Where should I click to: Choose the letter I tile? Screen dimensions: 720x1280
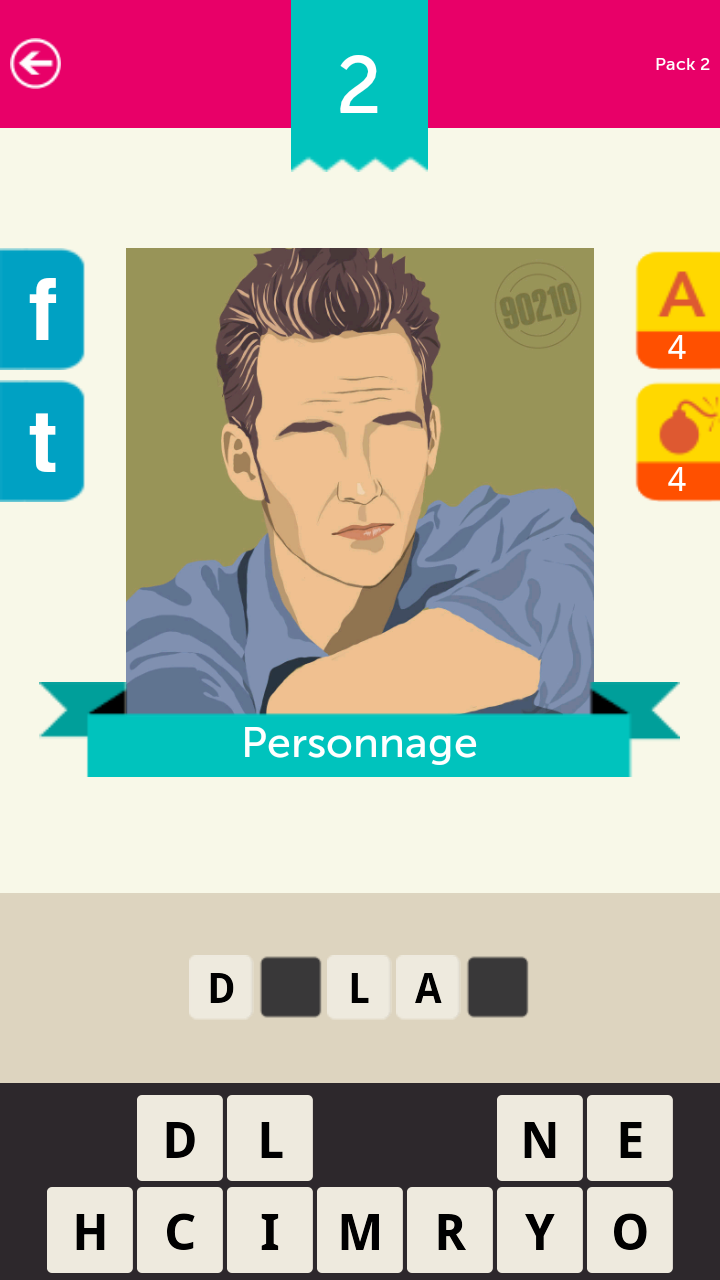point(270,1230)
